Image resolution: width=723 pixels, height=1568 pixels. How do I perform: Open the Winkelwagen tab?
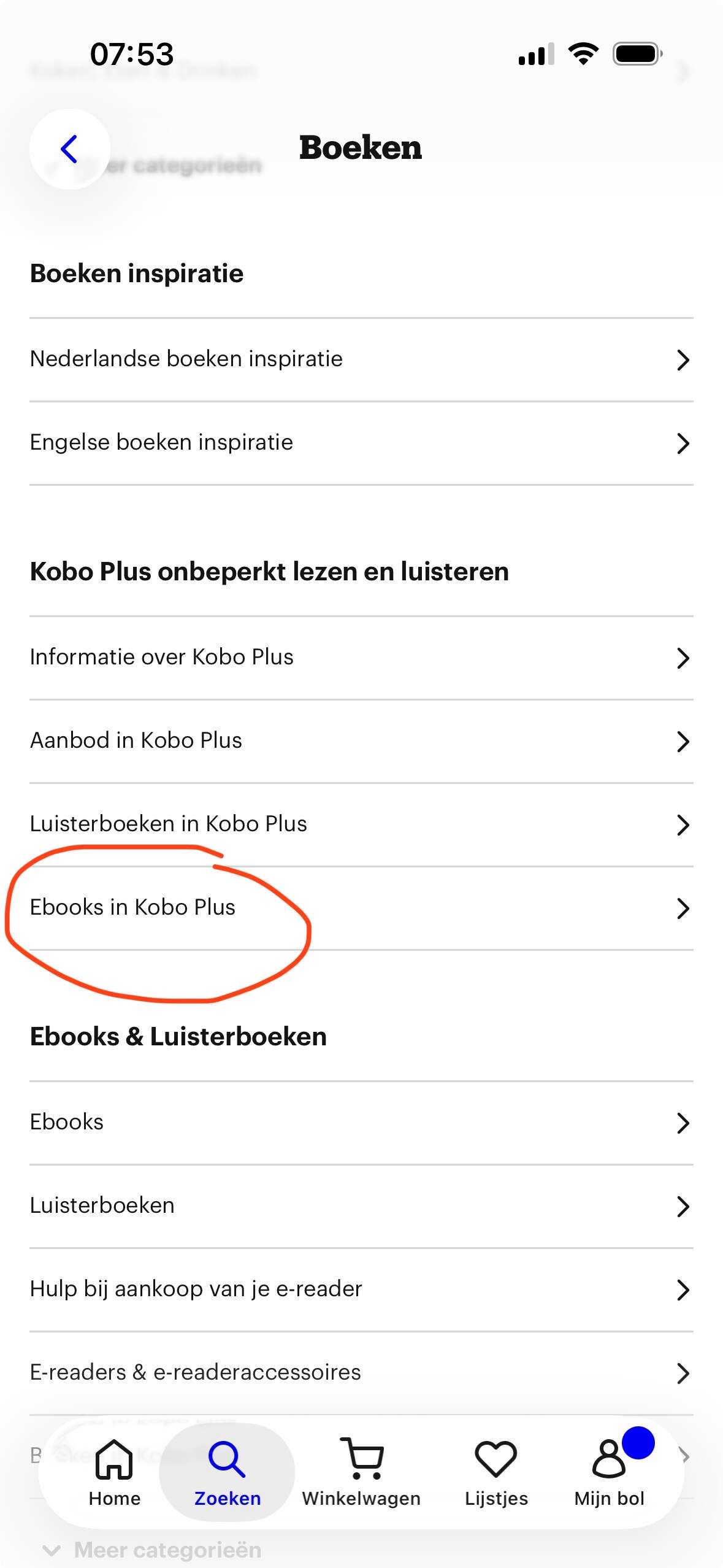[361, 1472]
